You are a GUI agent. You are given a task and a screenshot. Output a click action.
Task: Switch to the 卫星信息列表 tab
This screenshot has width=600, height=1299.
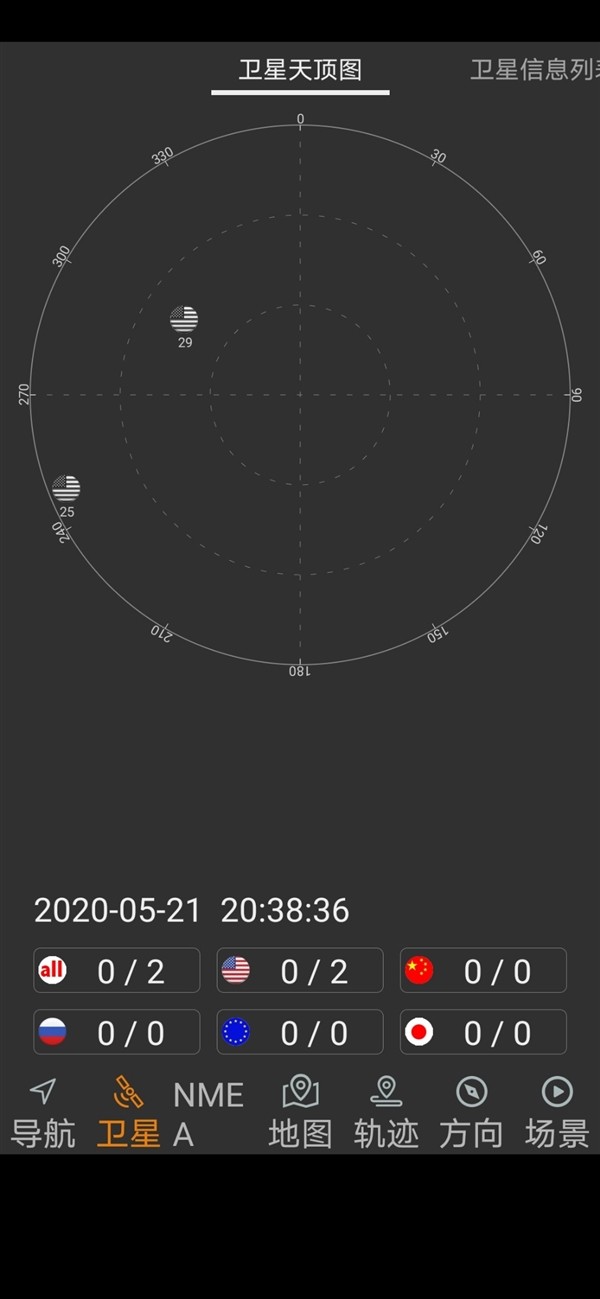click(x=534, y=70)
